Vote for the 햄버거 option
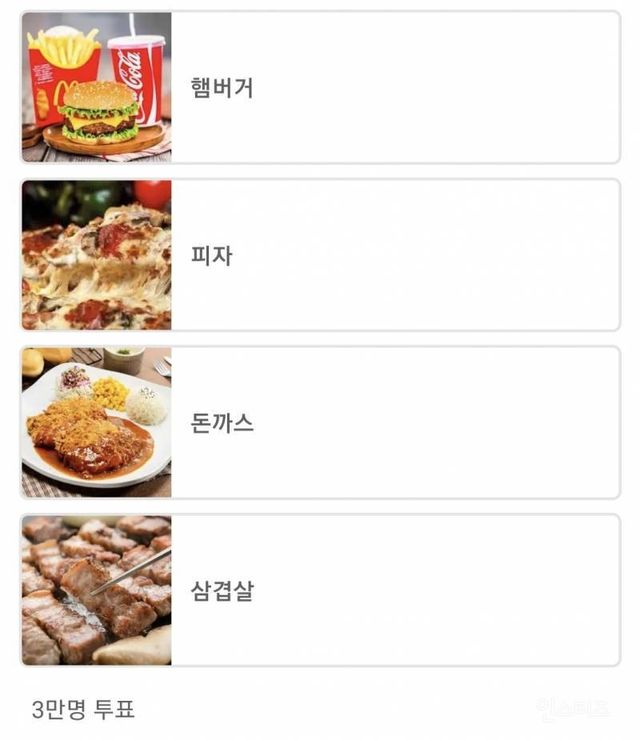640x740 pixels. tap(320, 87)
